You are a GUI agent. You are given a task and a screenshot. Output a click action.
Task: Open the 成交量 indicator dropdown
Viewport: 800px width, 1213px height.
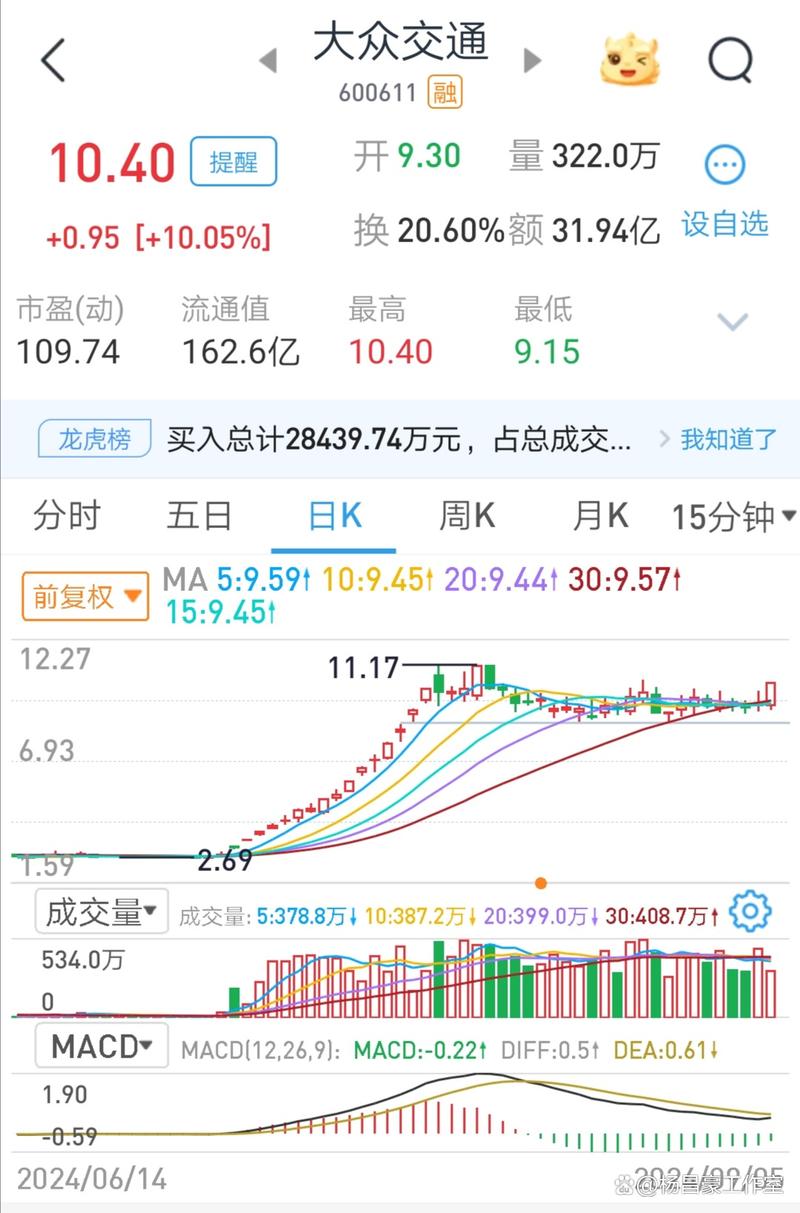[x=100, y=911]
